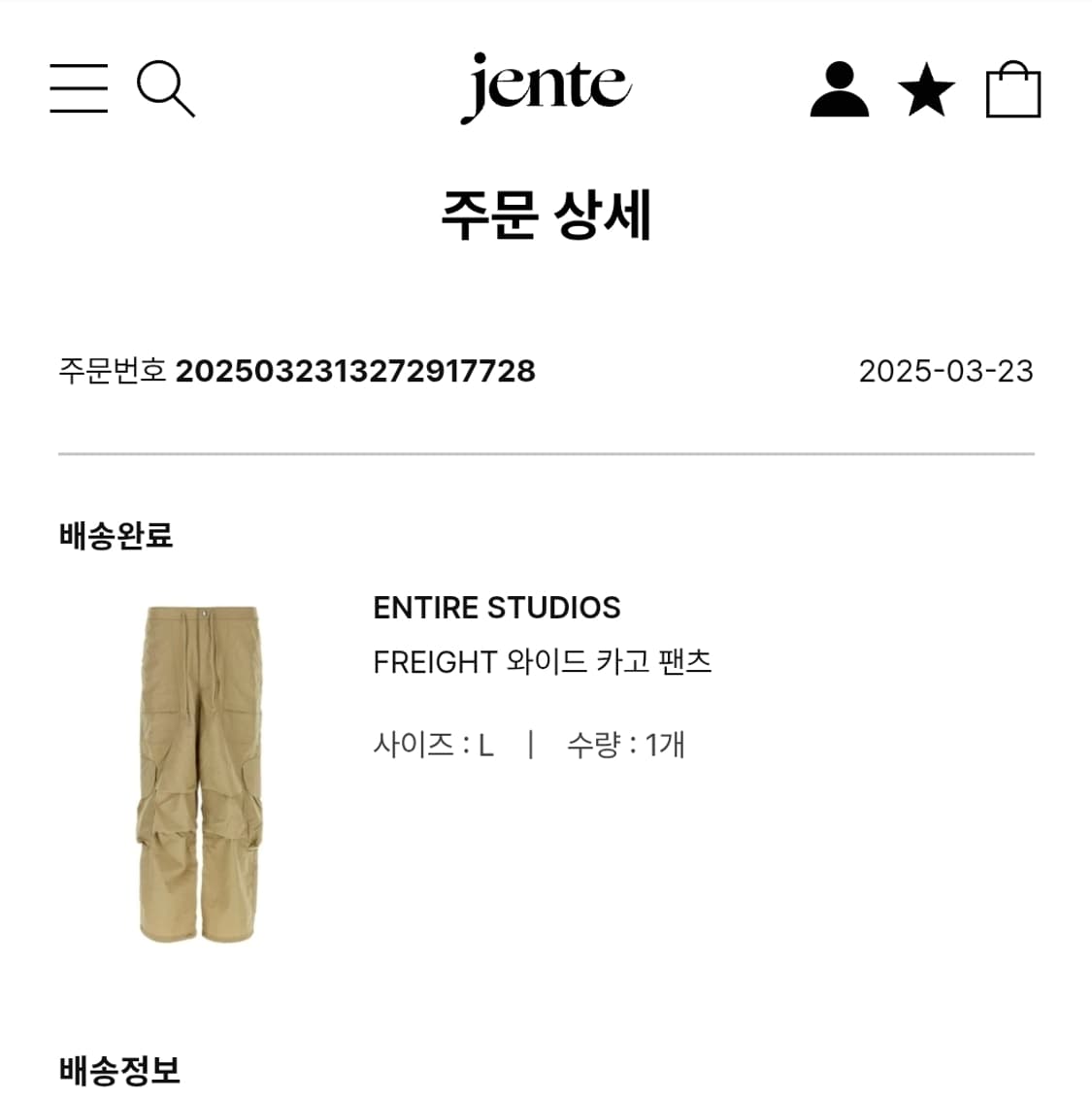The height and width of the screenshot is (1099, 1092).
Task: Click the 수량 : 1개 quantity text
Action: [x=625, y=743]
